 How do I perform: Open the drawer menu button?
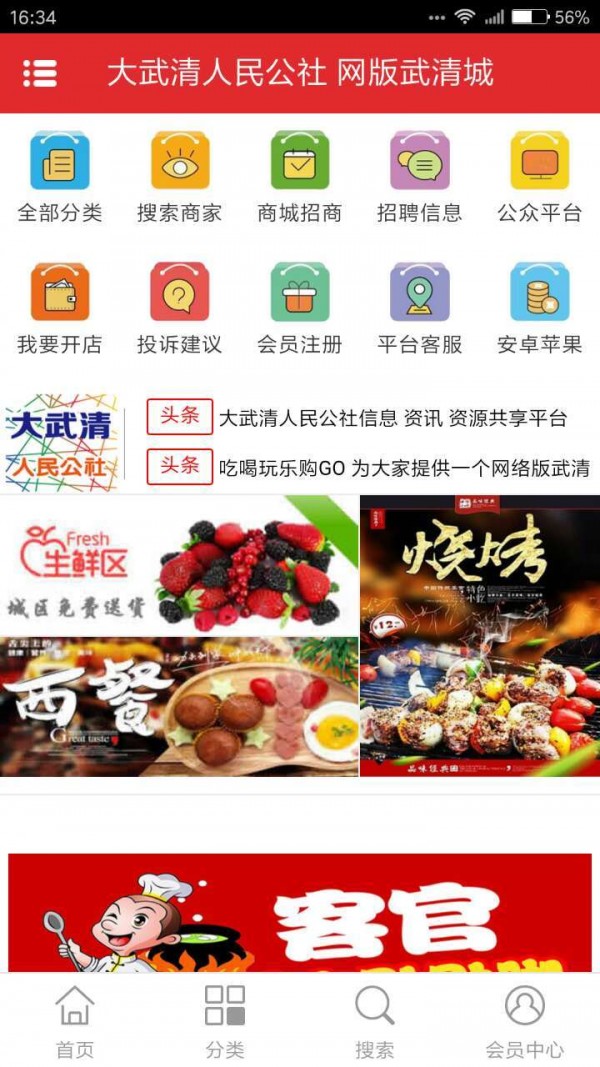40,73
